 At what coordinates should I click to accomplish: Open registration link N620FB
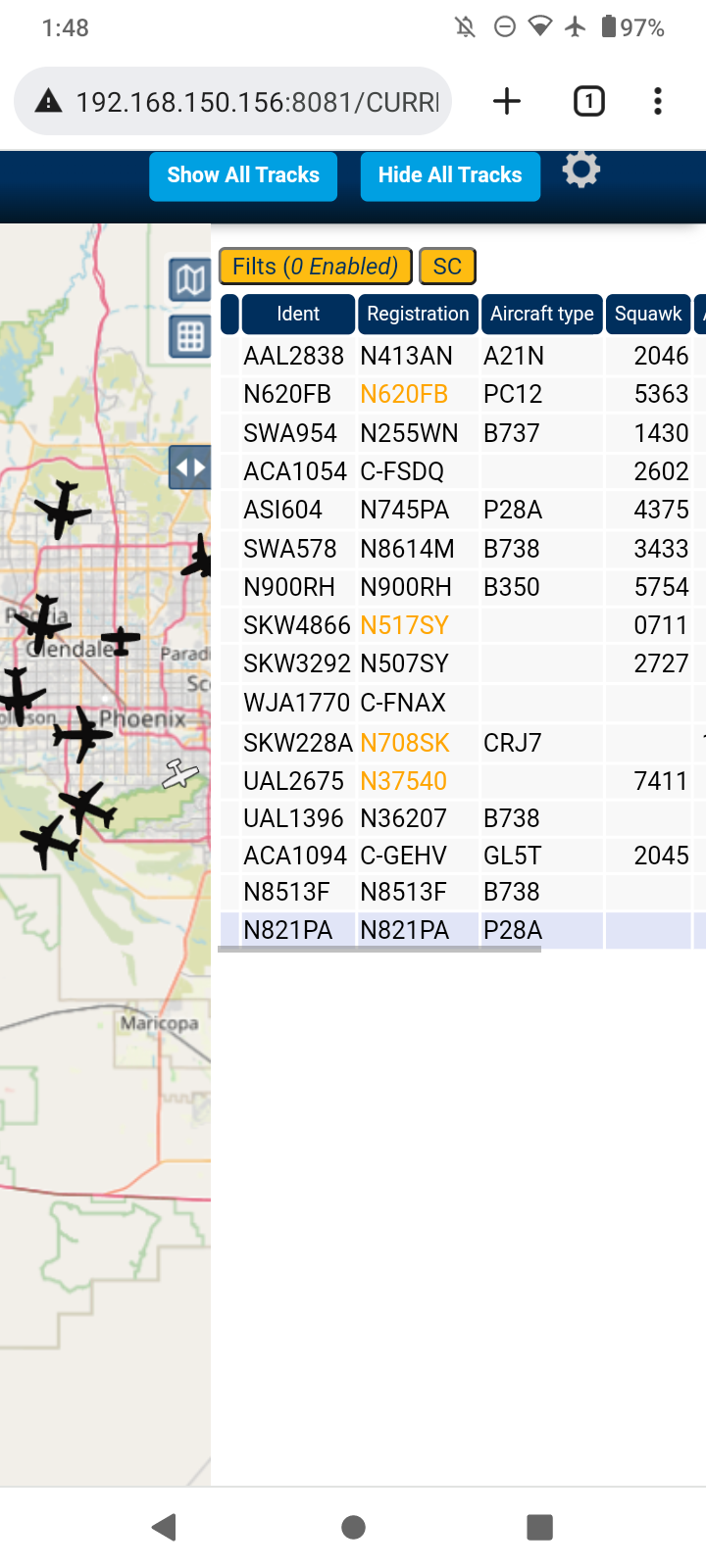(x=404, y=394)
